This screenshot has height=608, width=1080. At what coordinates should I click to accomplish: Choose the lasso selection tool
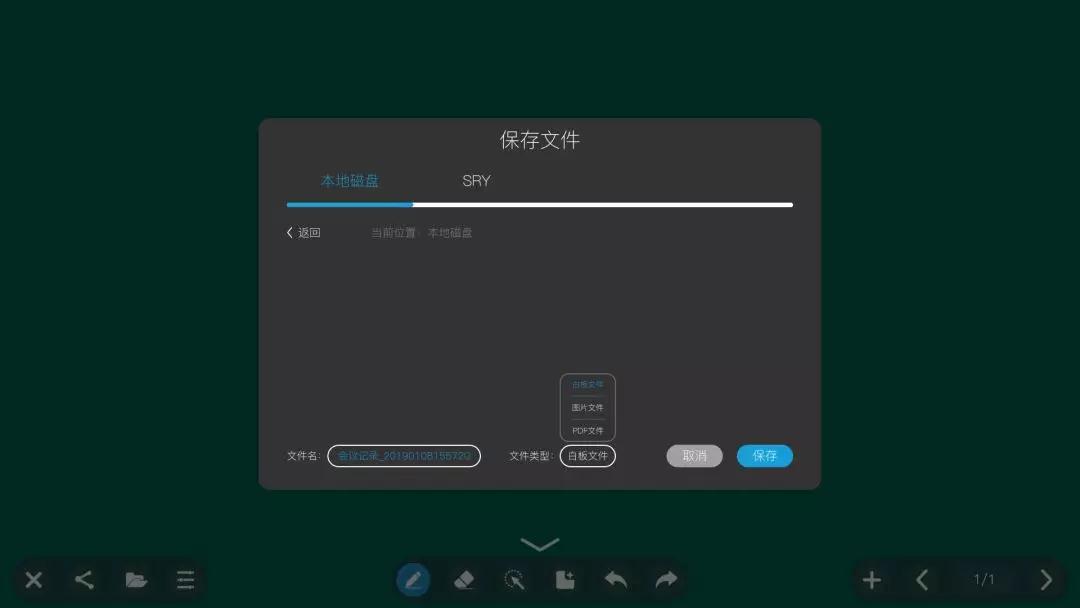[x=514, y=580]
